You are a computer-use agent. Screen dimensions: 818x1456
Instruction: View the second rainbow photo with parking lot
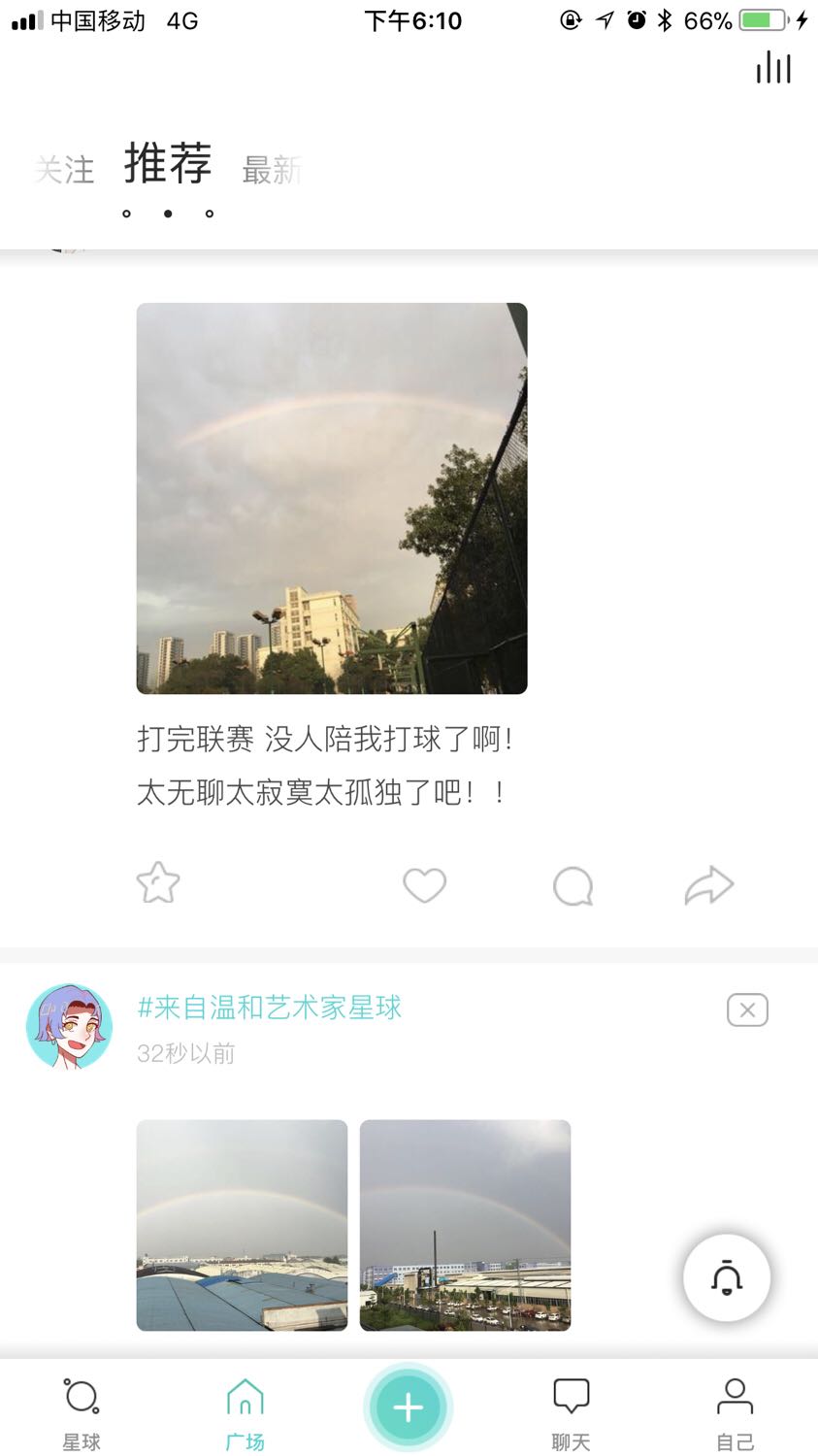[x=465, y=1225]
